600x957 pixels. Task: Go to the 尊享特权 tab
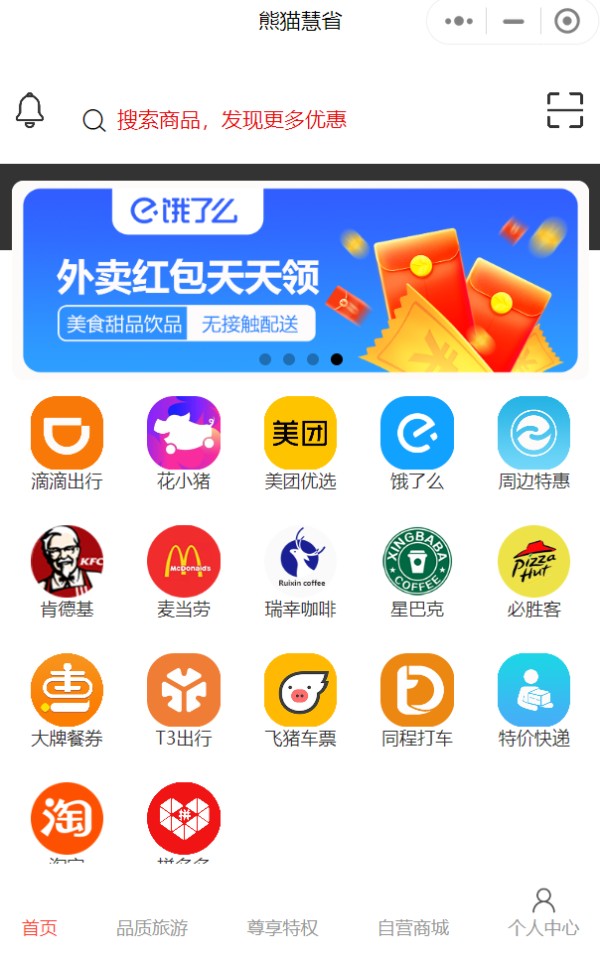282,927
